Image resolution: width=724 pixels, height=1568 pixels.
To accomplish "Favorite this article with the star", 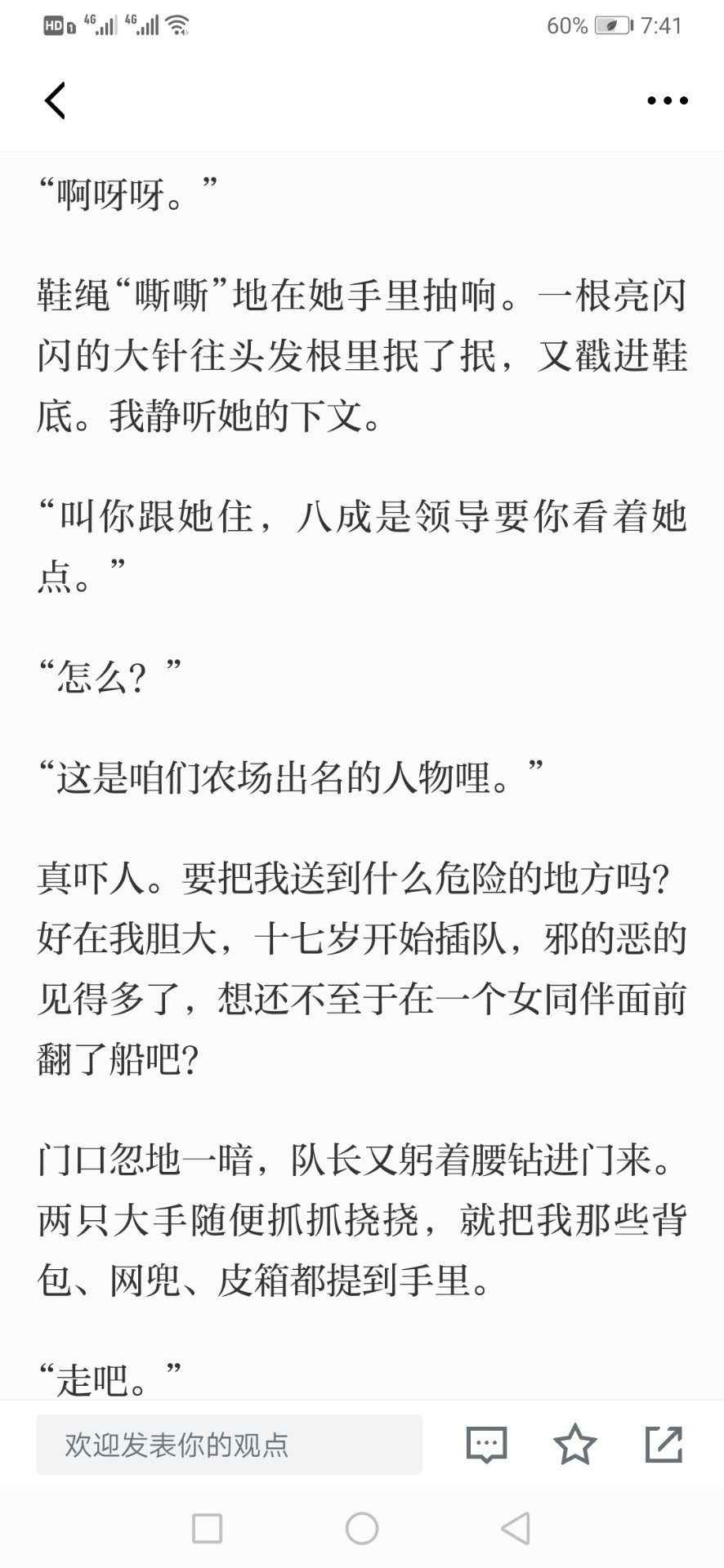I will tap(575, 1444).
